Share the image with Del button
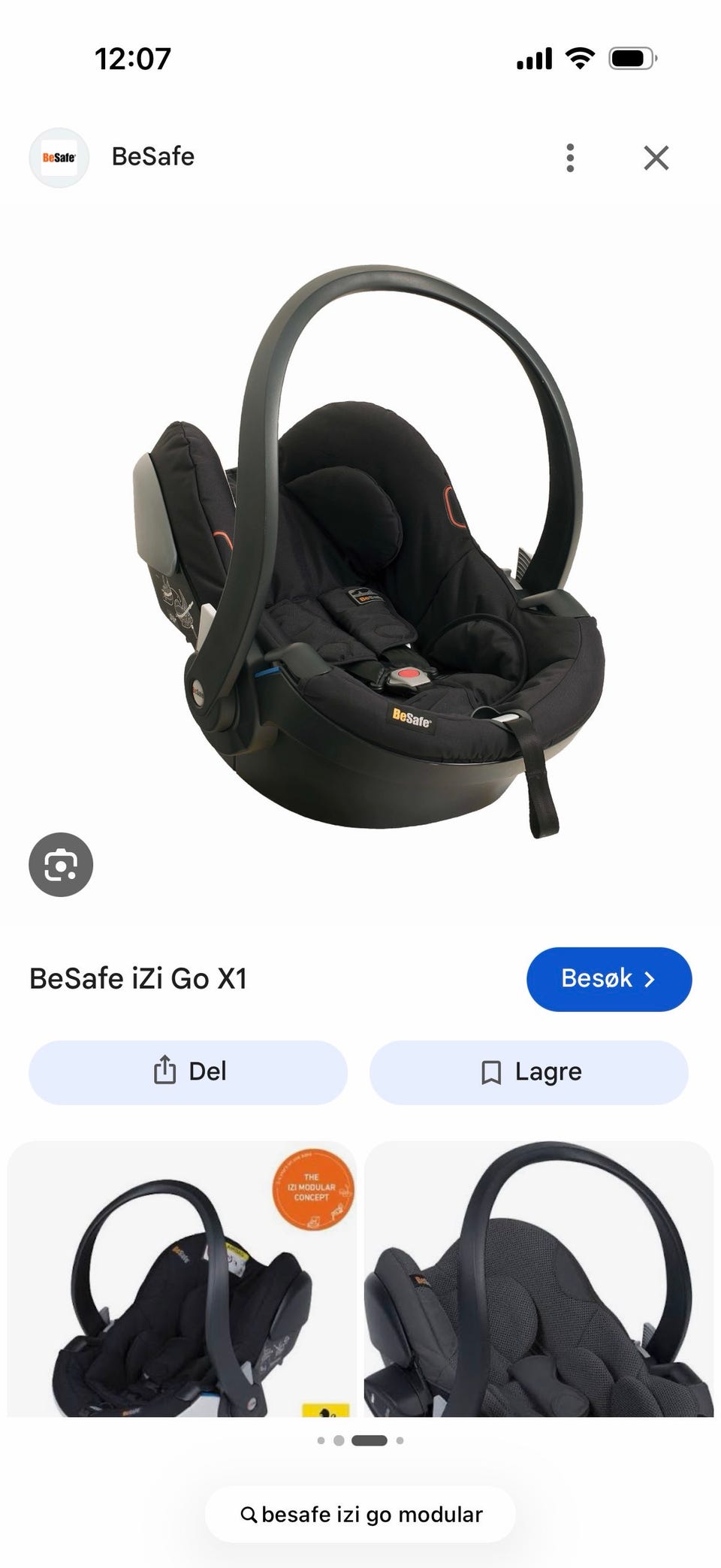 pyautogui.click(x=188, y=1072)
